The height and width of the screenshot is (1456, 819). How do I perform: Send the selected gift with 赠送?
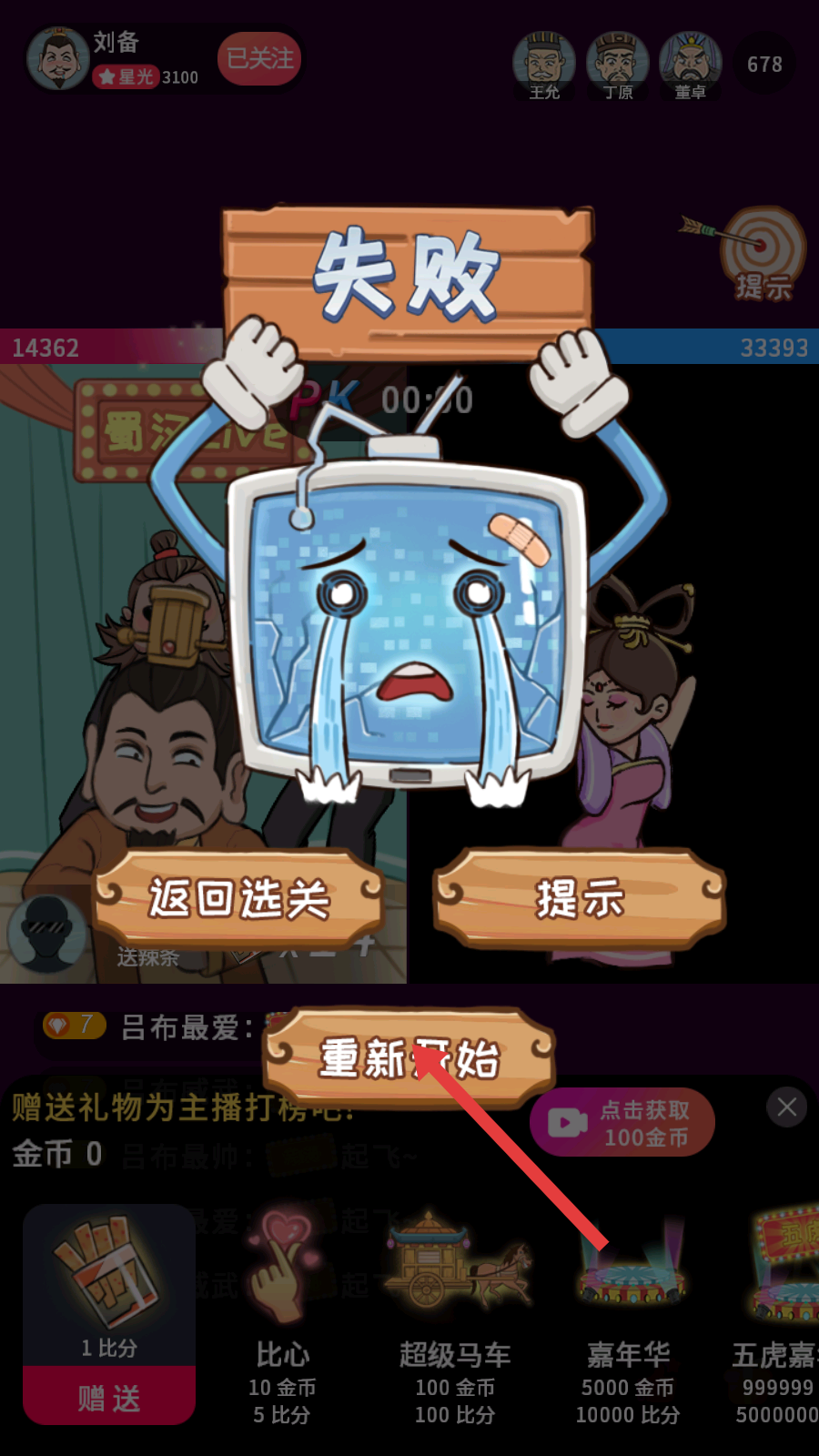pyautogui.click(x=109, y=1397)
